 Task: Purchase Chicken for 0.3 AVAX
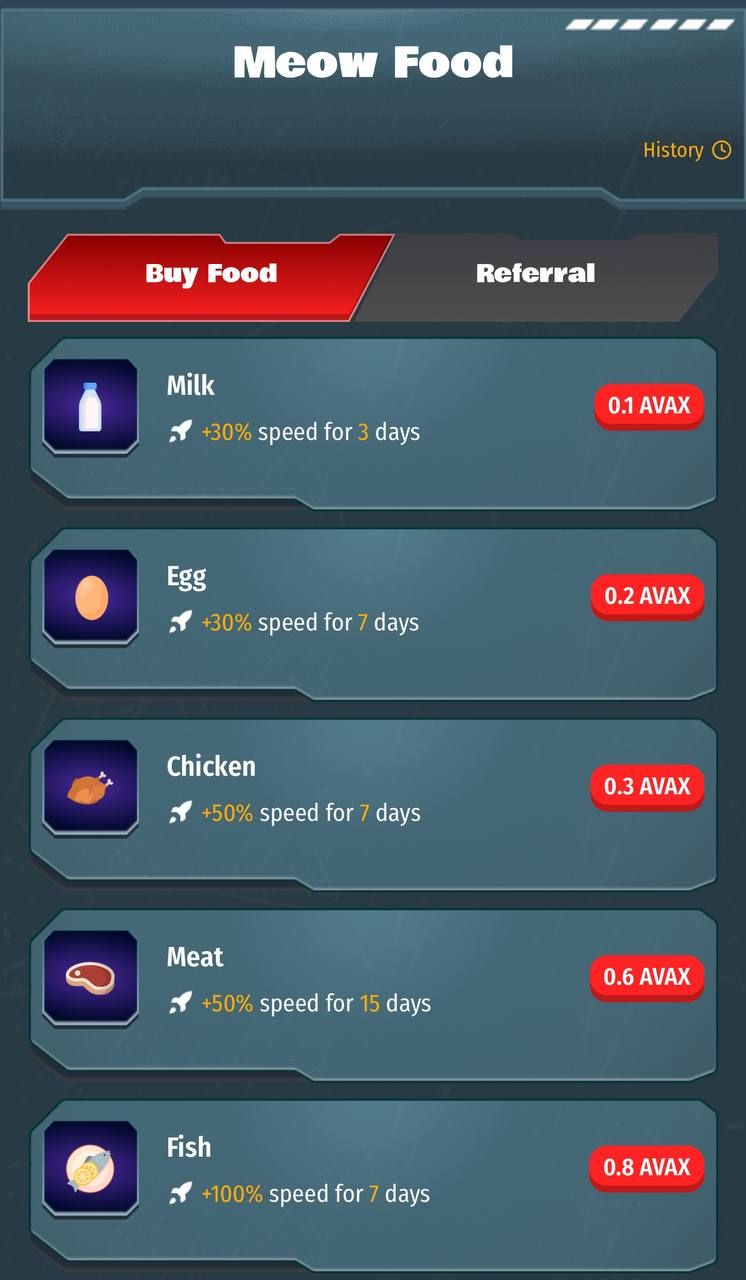647,786
